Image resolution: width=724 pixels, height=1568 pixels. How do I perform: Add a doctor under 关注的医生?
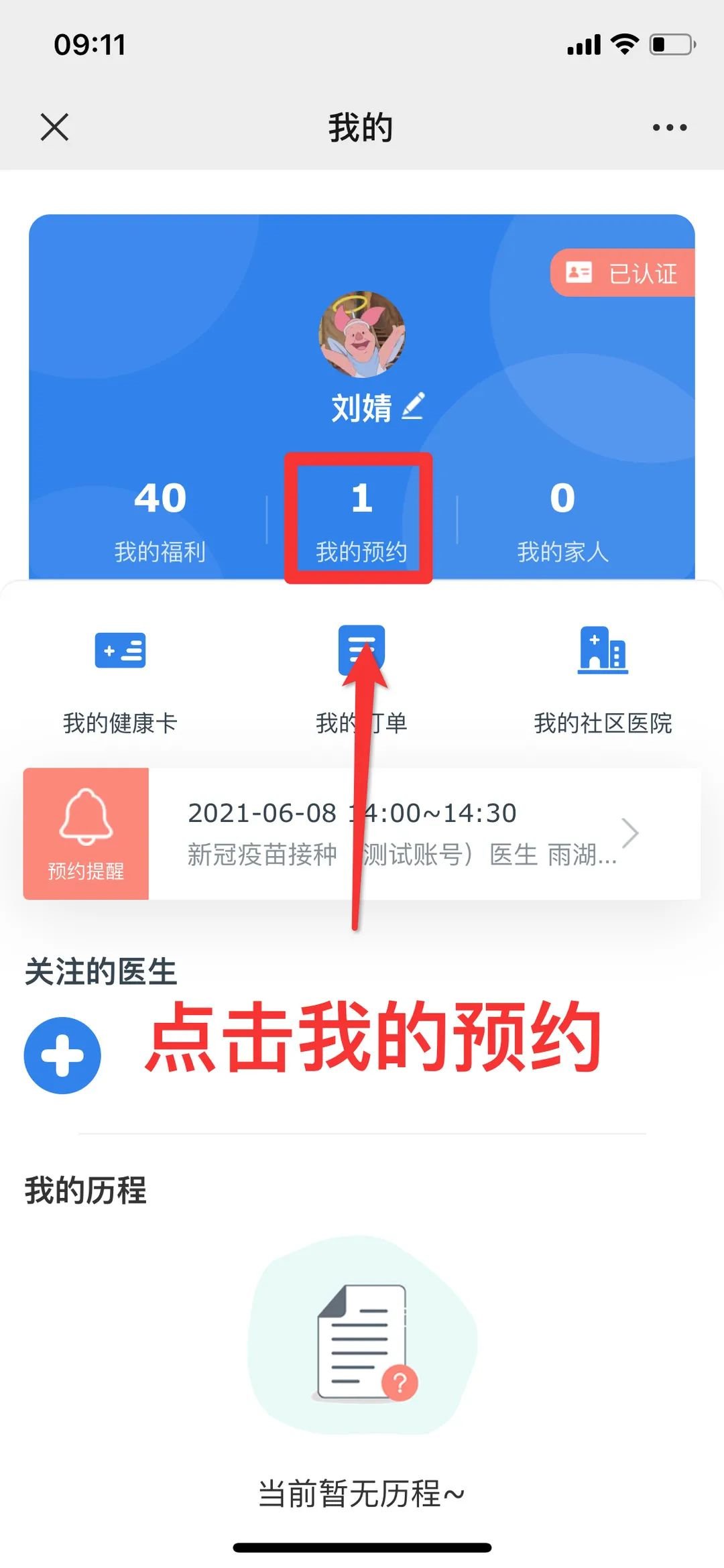coord(62,1055)
